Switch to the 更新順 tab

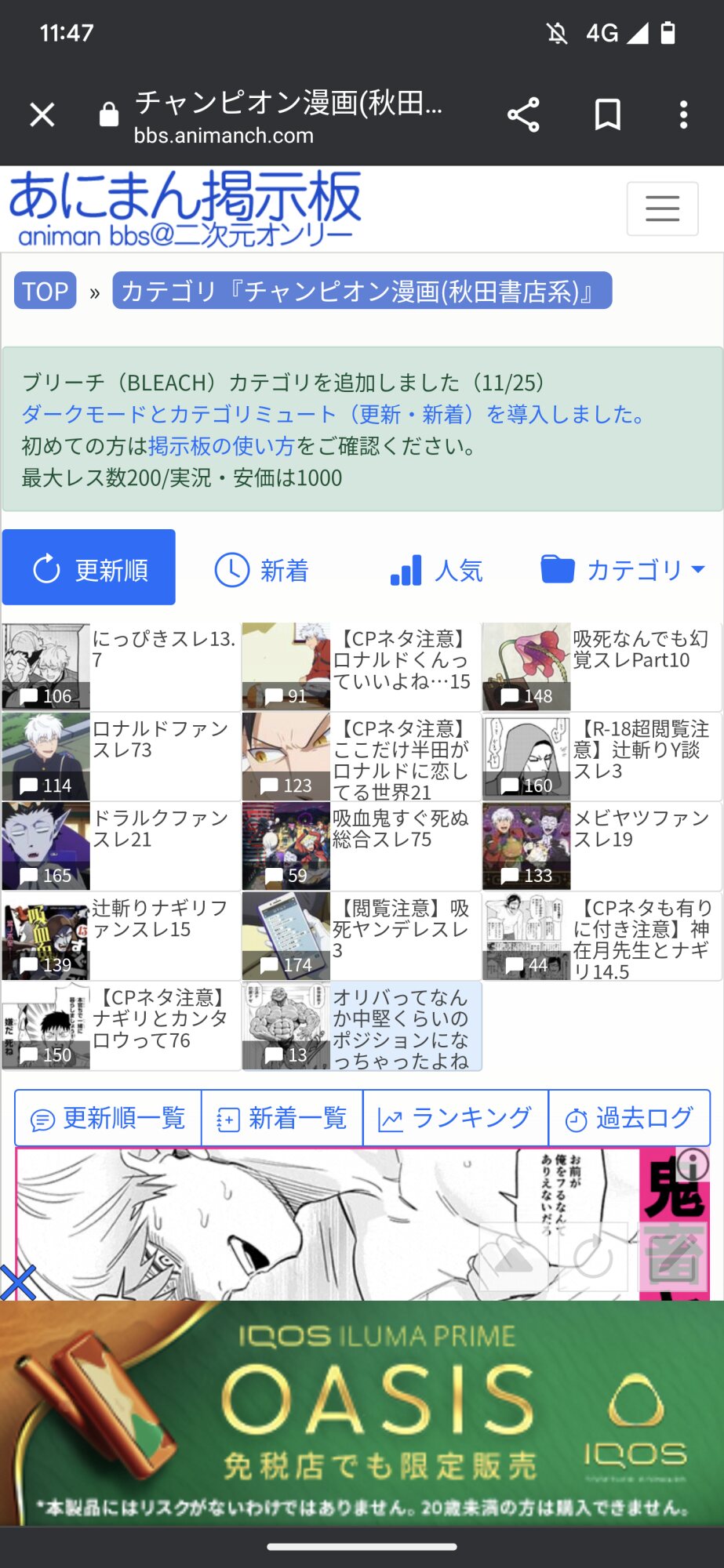tap(89, 568)
